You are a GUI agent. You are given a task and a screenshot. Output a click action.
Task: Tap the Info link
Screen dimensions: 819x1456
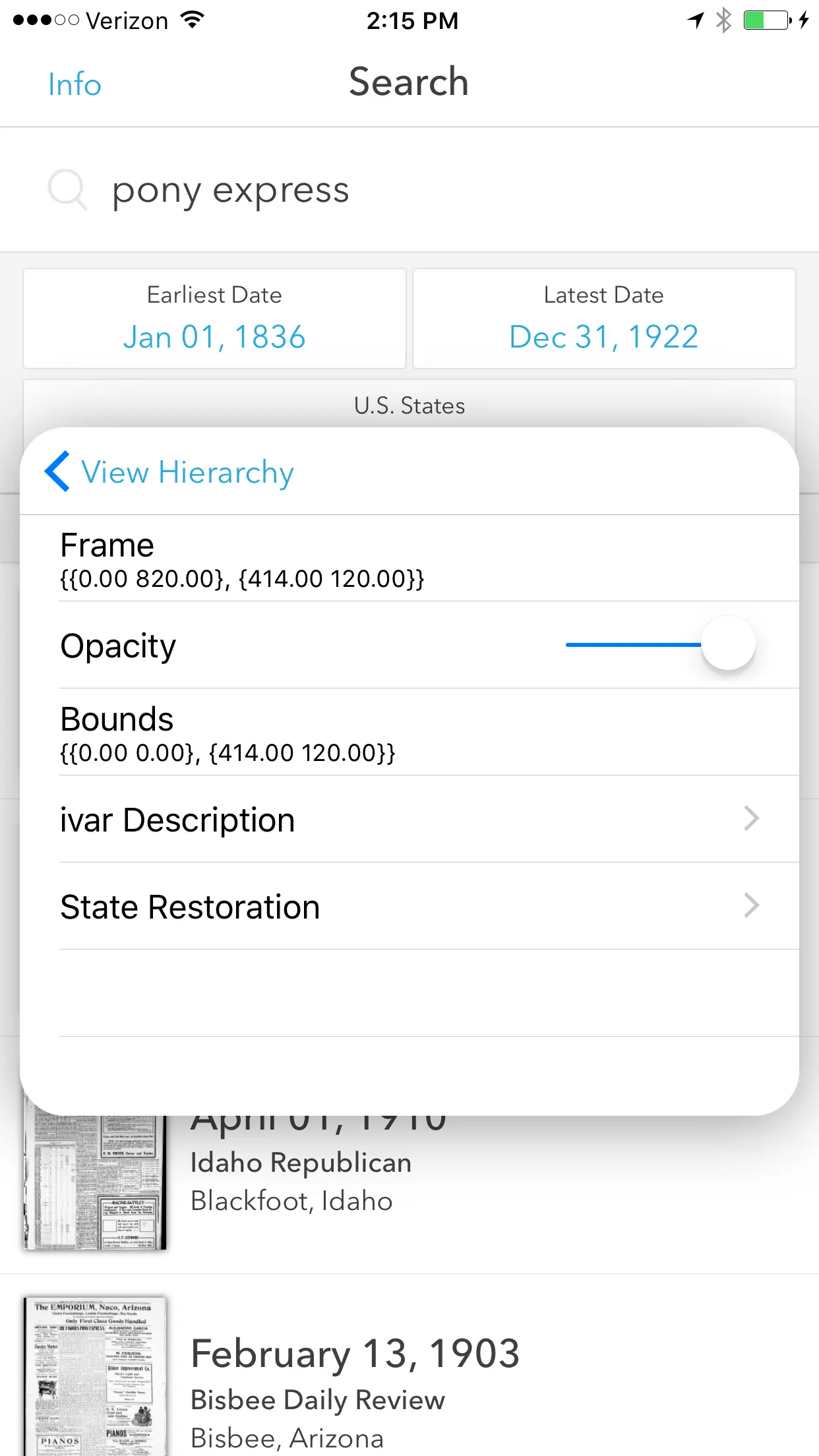74,83
